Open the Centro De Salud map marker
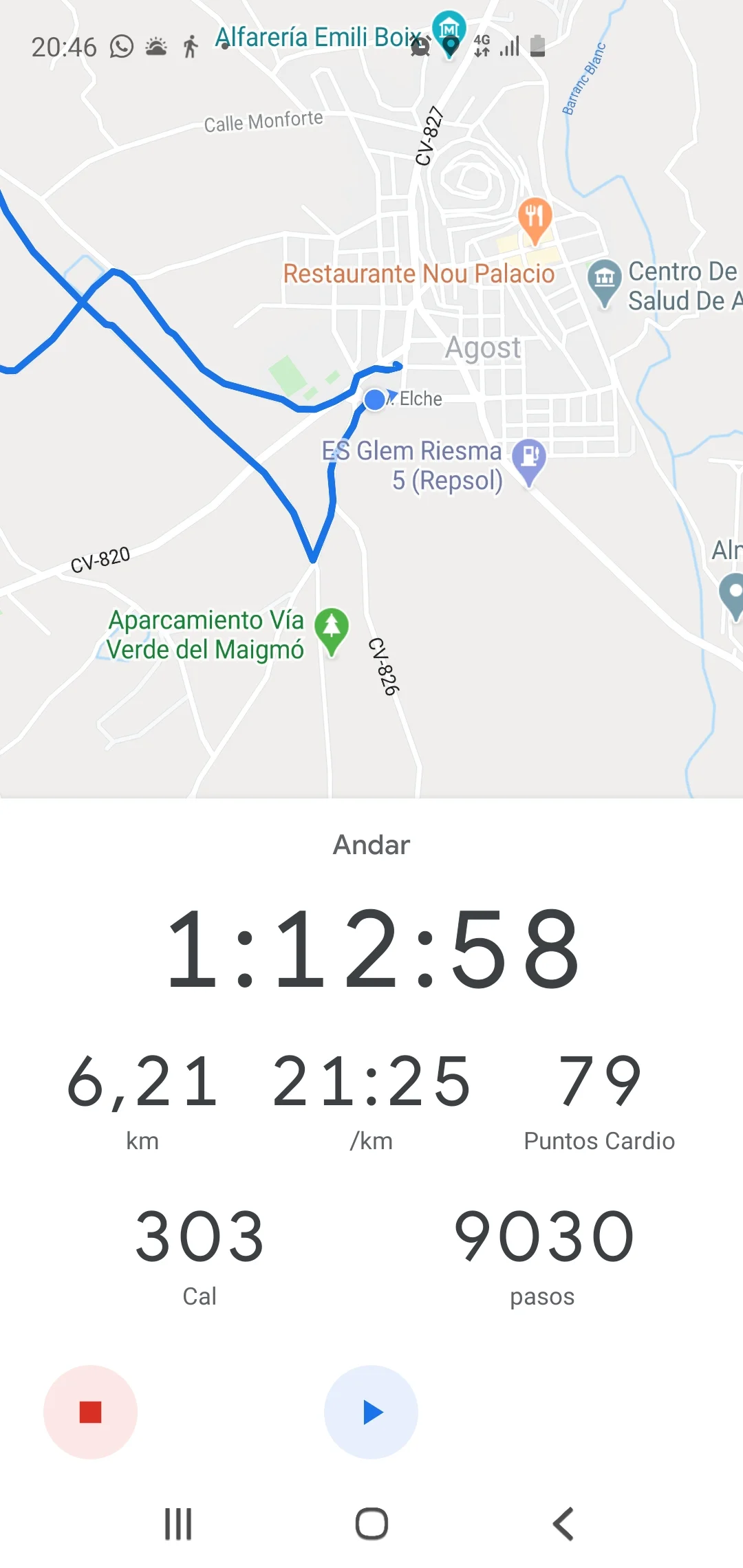Viewport: 743px width, 1568px height. click(605, 281)
